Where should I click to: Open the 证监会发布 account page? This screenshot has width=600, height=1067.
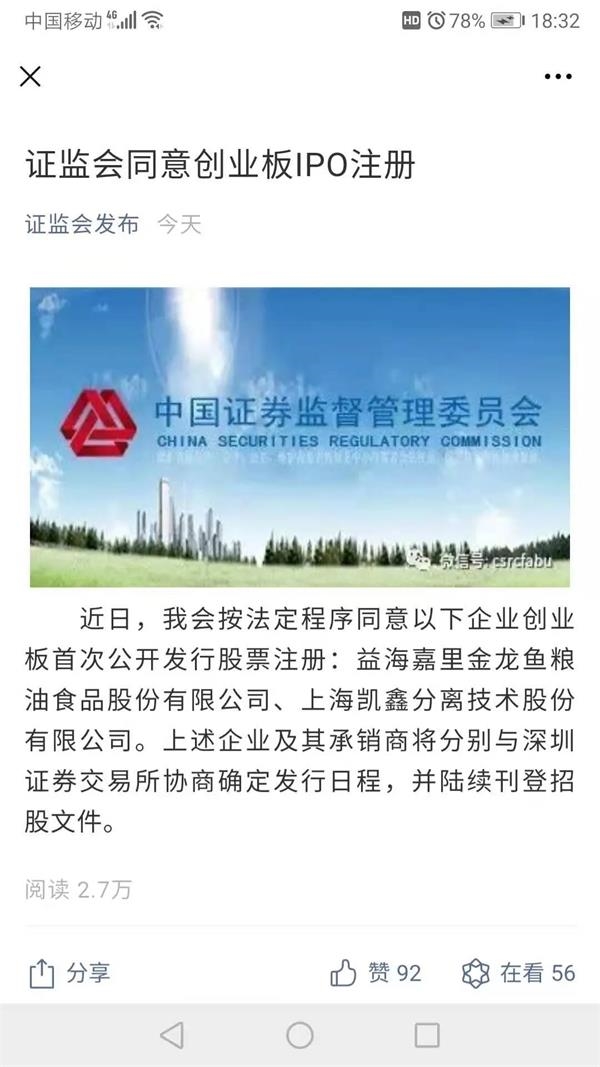click(82, 224)
